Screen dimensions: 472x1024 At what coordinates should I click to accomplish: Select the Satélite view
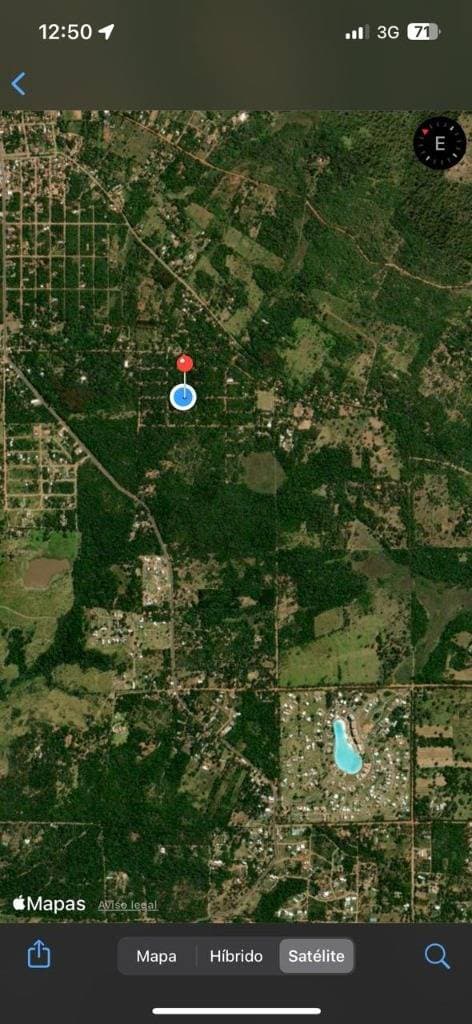click(x=317, y=956)
